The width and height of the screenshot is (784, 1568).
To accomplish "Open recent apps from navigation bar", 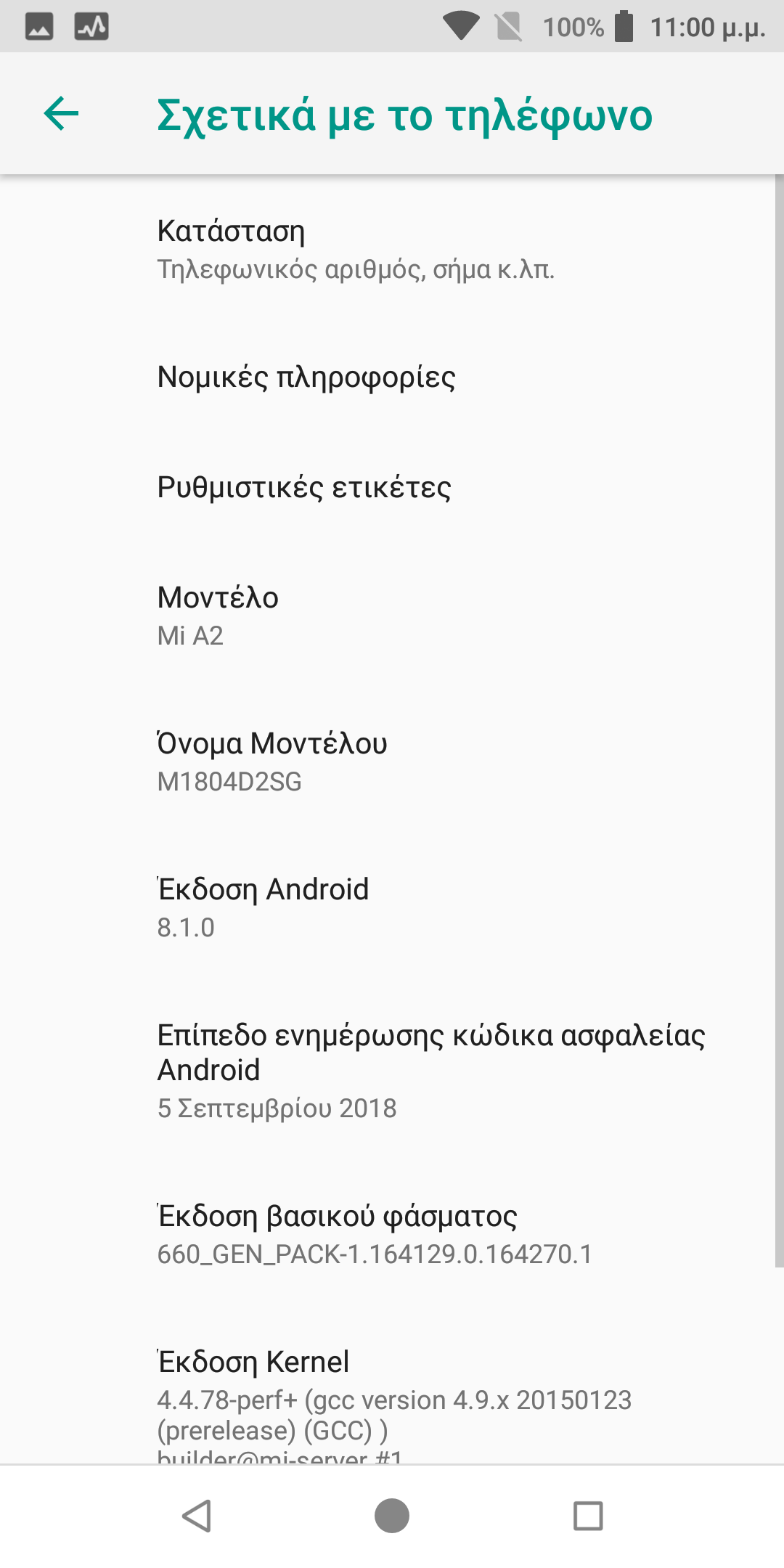I will pyautogui.click(x=588, y=1516).
